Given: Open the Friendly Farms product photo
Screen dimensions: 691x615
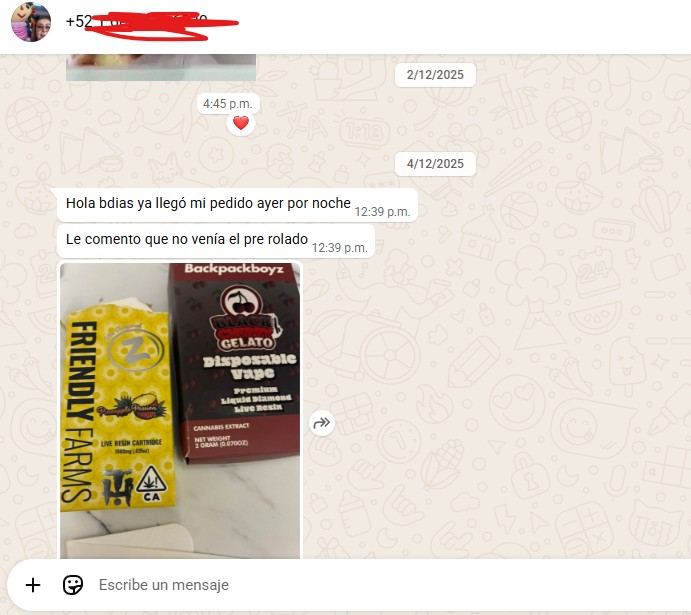Looking at the screenshot, I should 180,410.
